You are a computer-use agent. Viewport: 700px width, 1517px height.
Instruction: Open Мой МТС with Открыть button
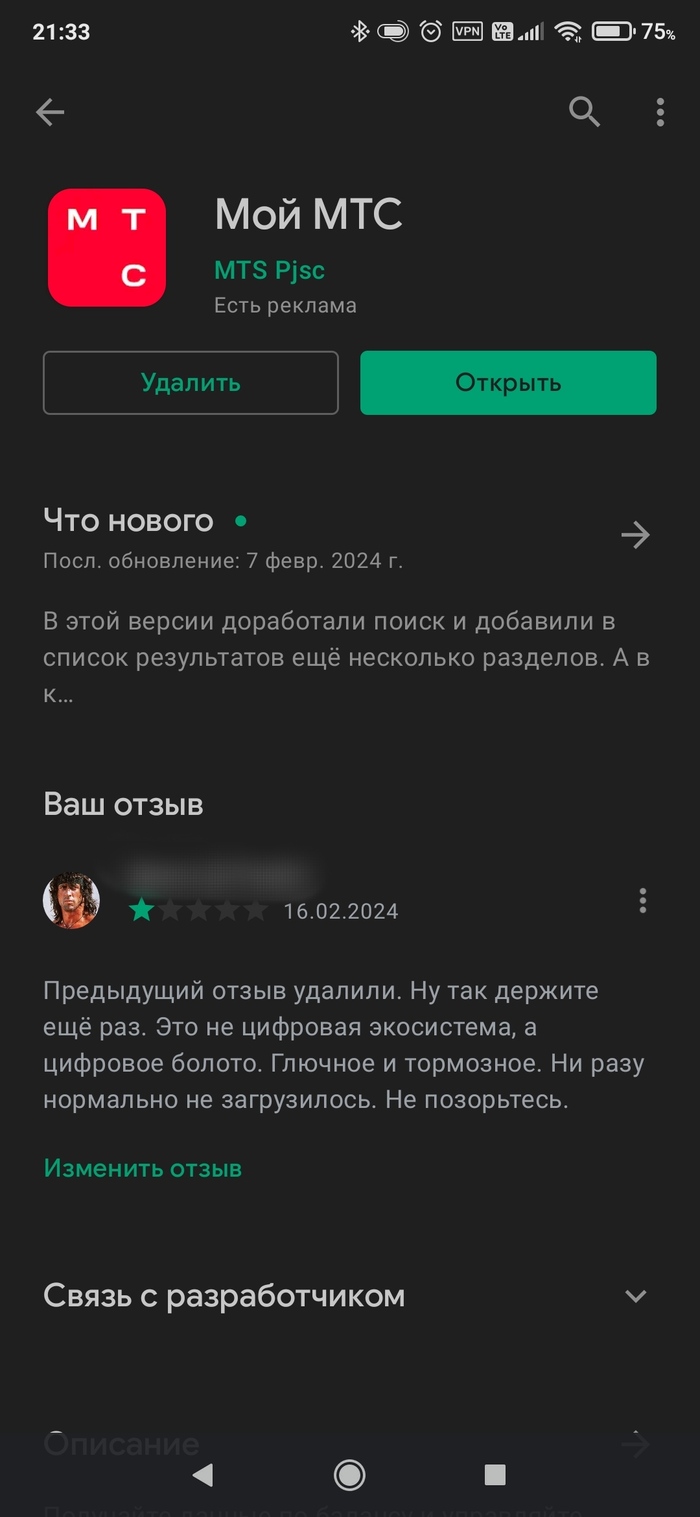click(x=508, y=382)
